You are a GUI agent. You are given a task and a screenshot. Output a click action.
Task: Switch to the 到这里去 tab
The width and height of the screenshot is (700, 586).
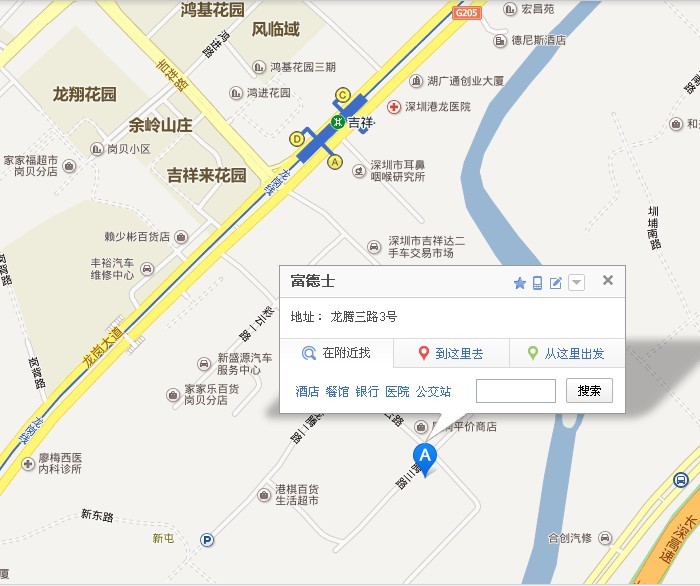point(451,353)
